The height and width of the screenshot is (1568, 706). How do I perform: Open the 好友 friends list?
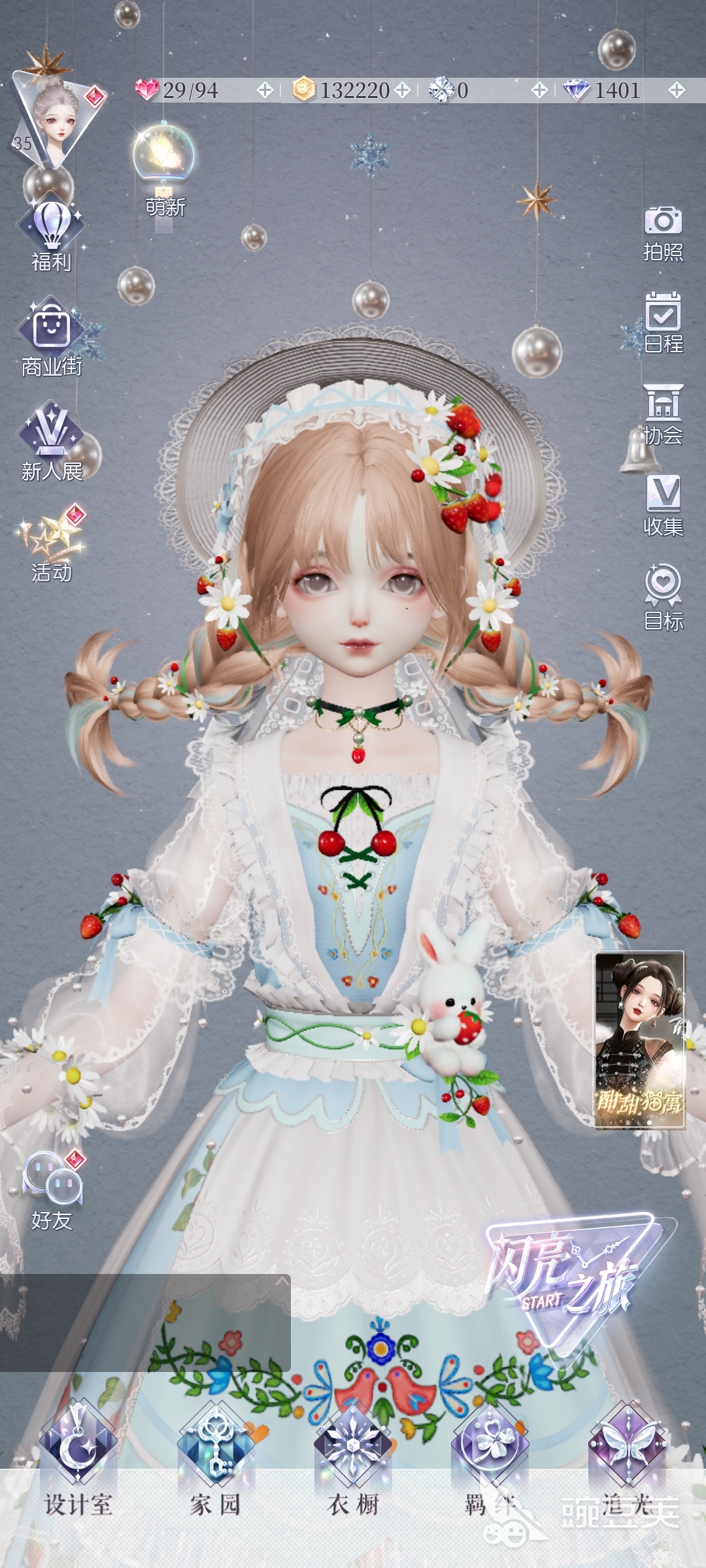[52, 1190]
